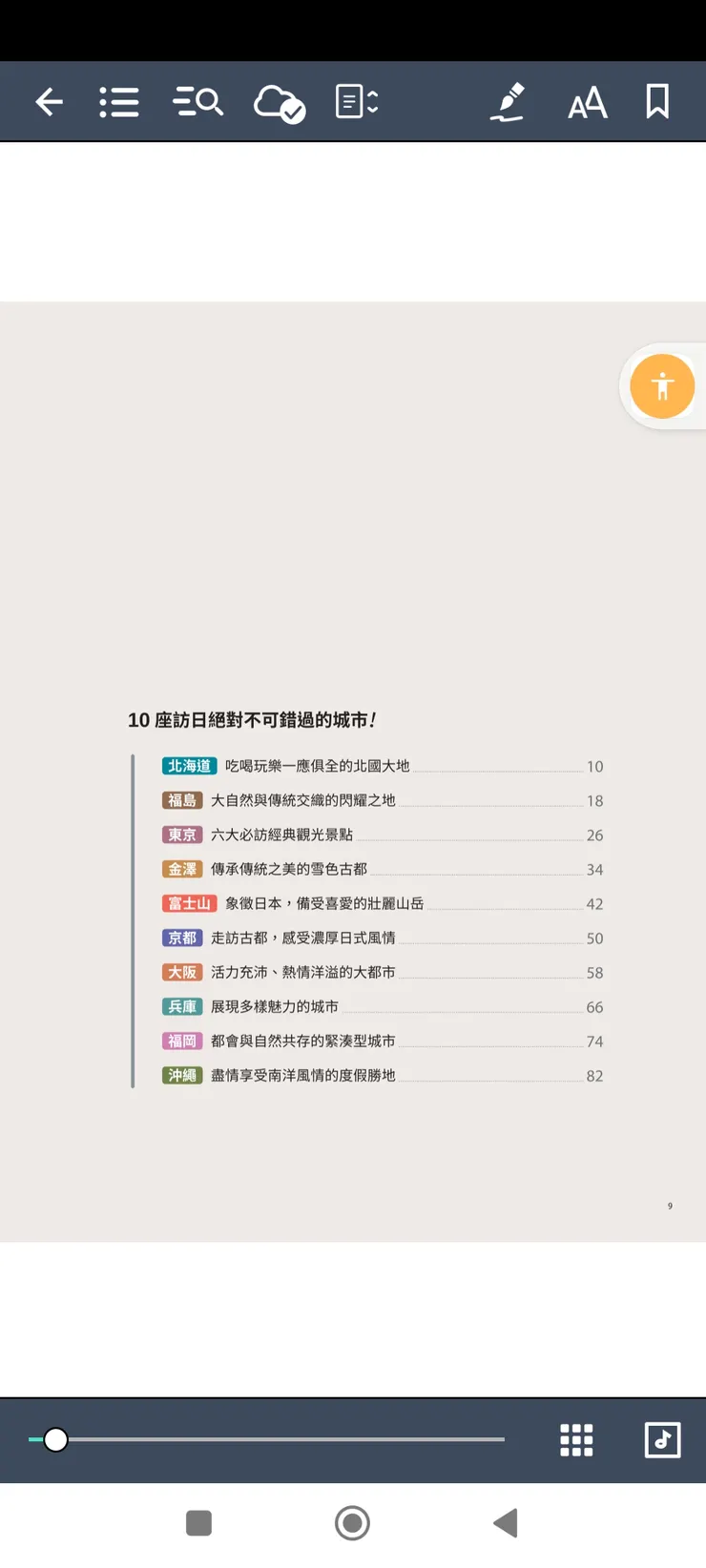This screenshot has width=706, height=1568.
Task: Go to the home screen
Action: click(352, 1523)
